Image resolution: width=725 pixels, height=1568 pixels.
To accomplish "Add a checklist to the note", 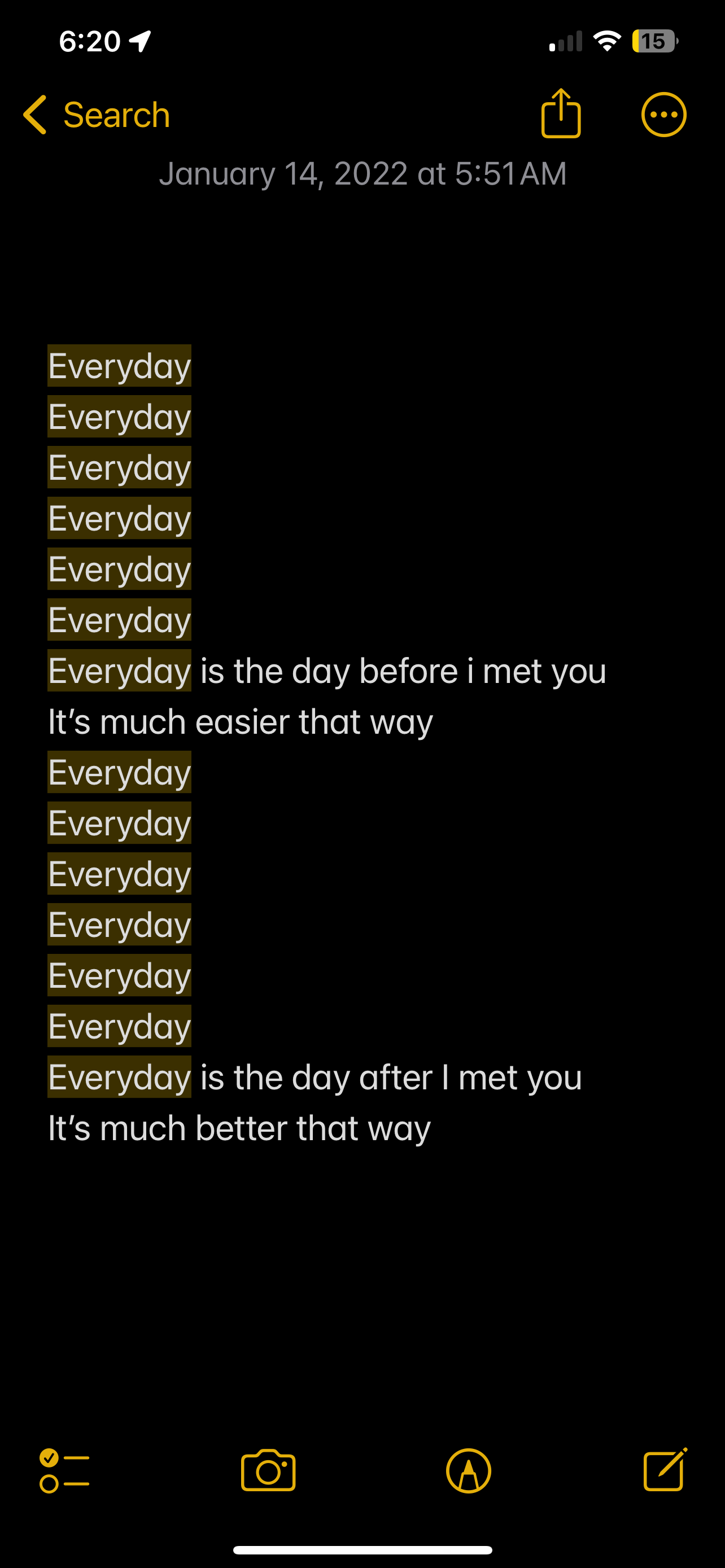I will 64,1470.
